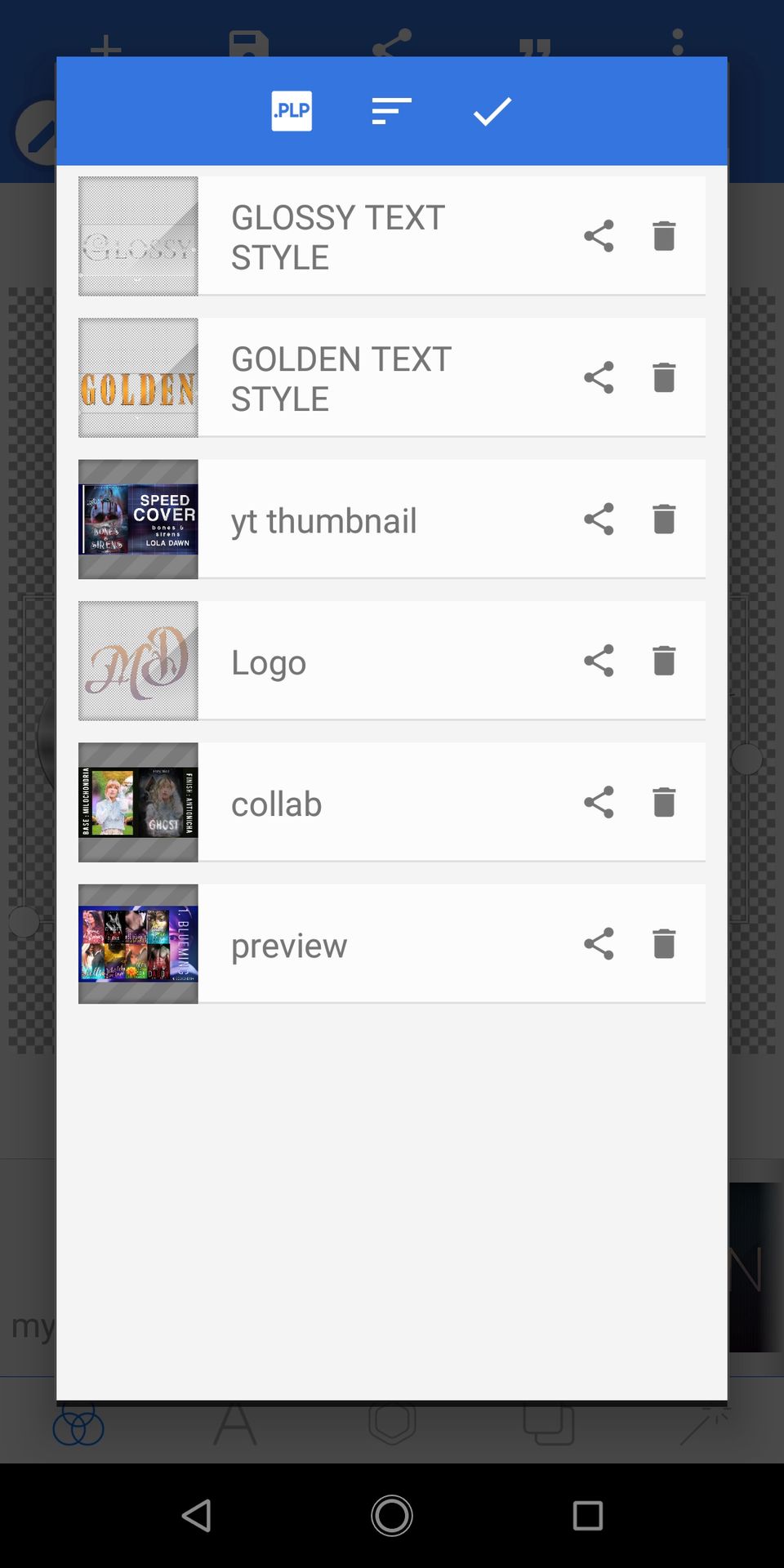Delete the preview project

[664, 944]
